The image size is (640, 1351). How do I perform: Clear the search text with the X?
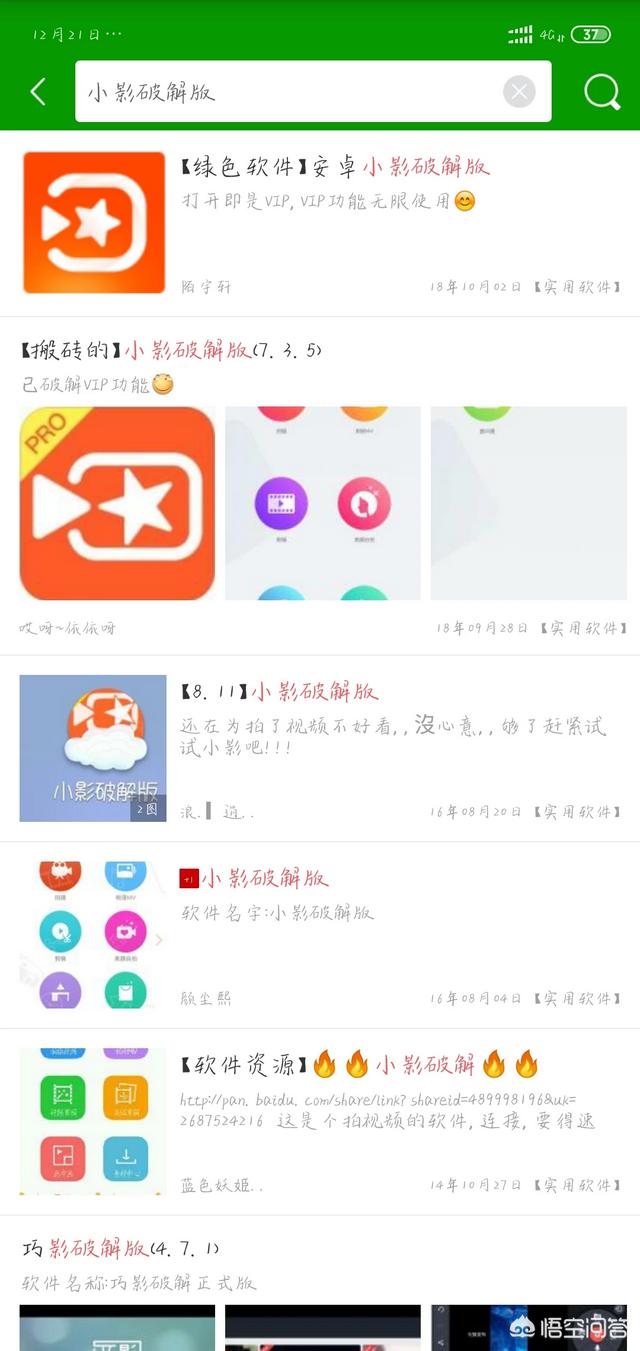point(519,93)
